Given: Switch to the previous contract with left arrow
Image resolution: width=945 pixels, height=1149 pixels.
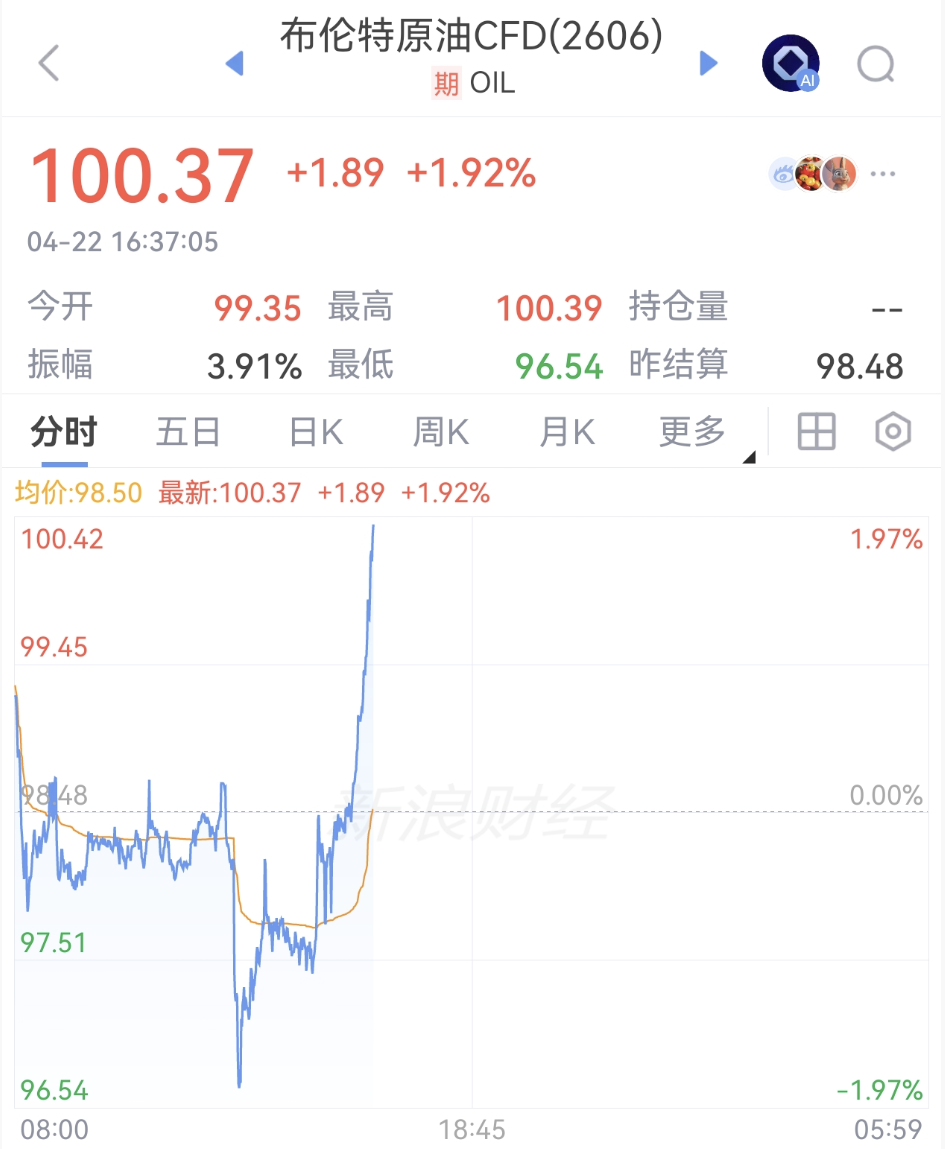Looking at the screenshot, I should click(235, 64).
